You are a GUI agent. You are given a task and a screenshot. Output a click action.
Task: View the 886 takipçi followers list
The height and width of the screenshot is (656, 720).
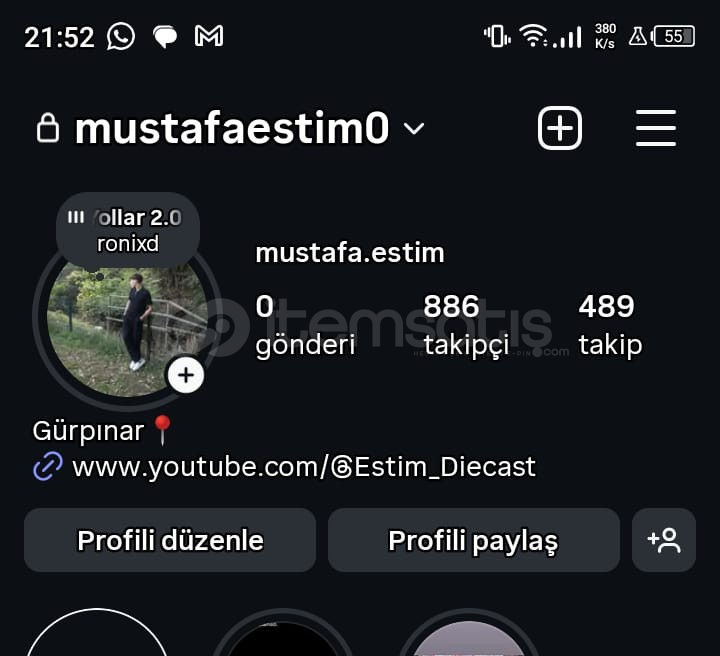(x=465, y=324)
